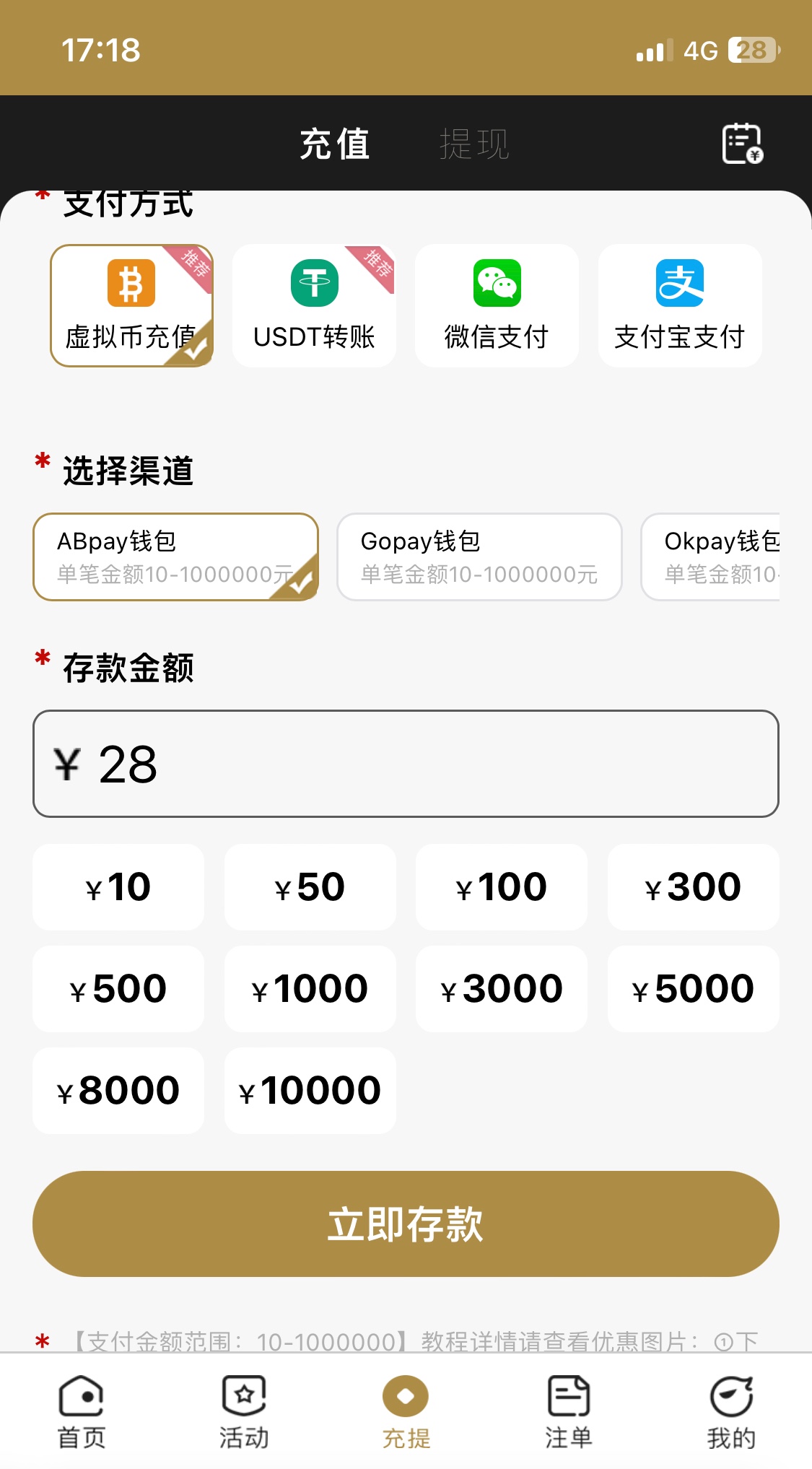Pick 支付宝支付 payment option
The width and height of the screenshot is (812, 1469).
pos(679,306)
